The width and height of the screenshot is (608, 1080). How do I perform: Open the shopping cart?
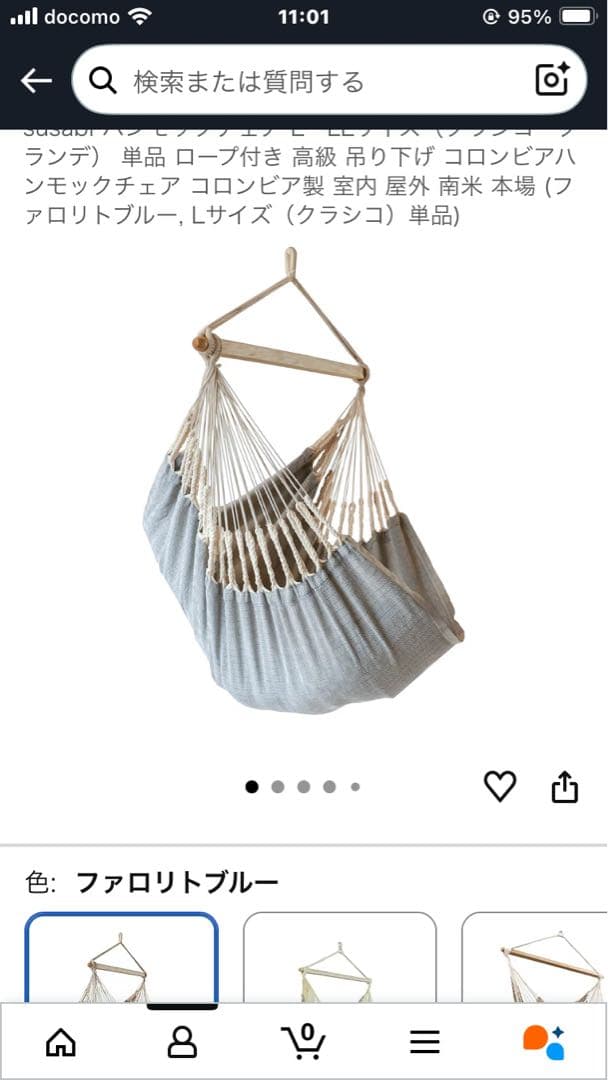pyautogui.click(x=304, y=1041)
